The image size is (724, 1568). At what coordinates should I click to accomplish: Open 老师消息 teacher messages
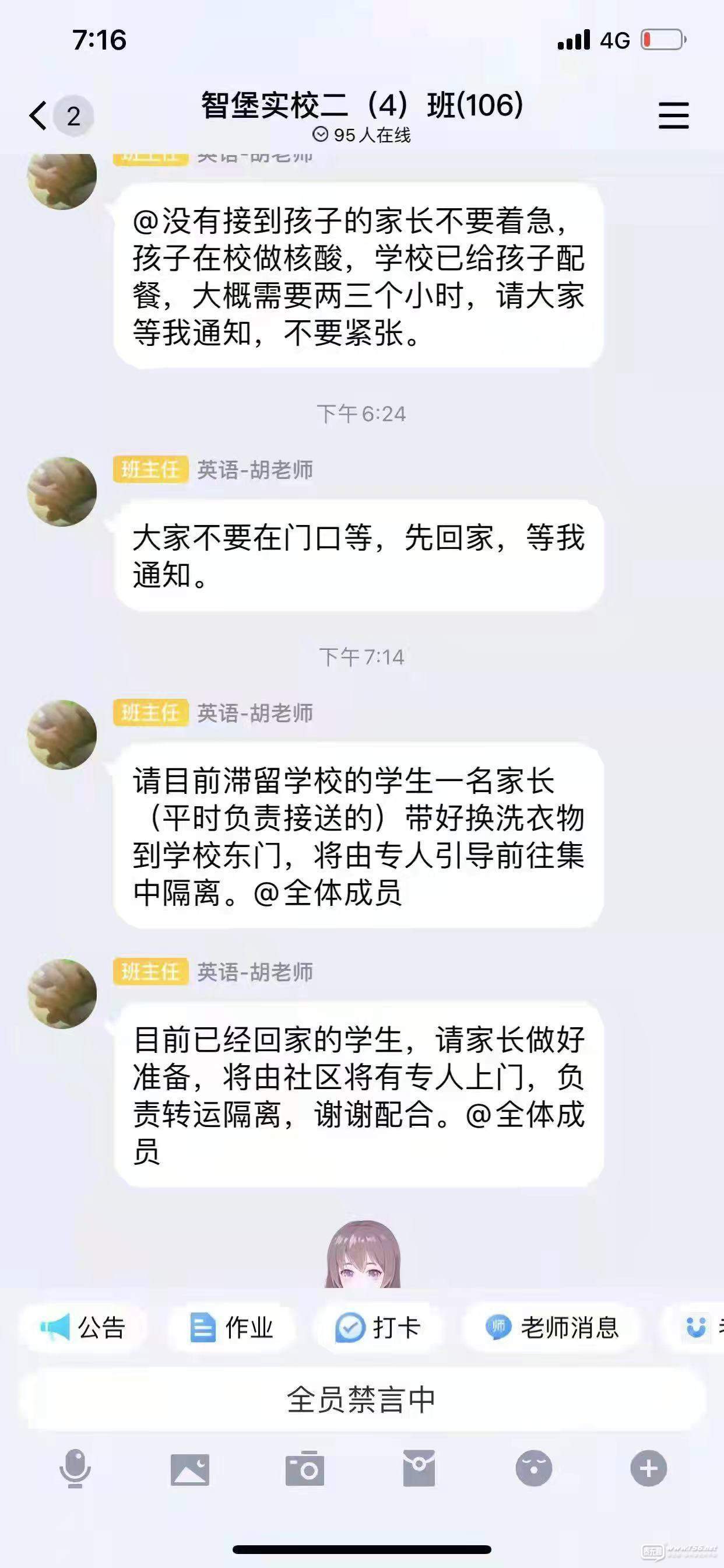pos(553,1328)
